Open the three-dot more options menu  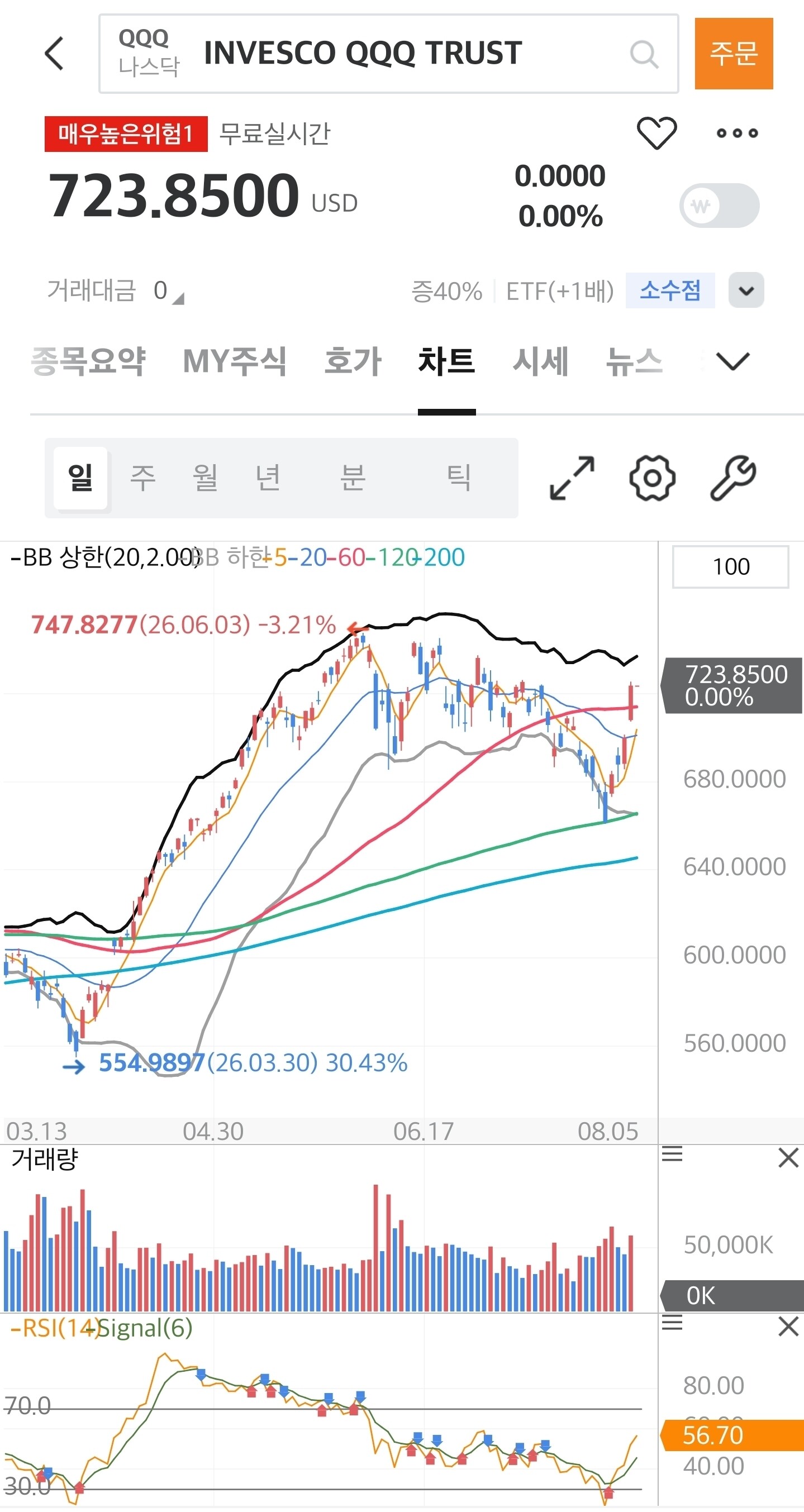point(737,133)
